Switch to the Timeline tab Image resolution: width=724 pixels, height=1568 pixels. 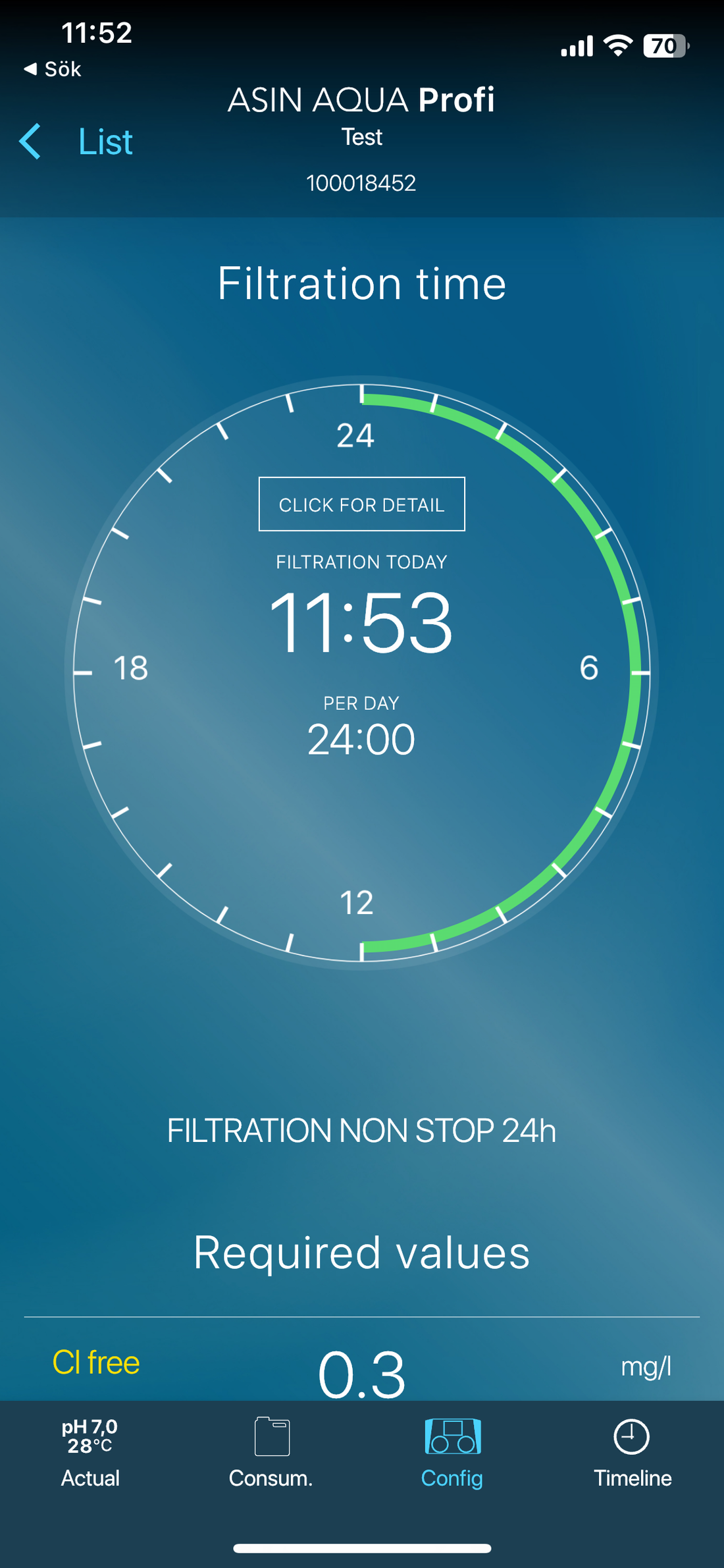pos(632,1453)
